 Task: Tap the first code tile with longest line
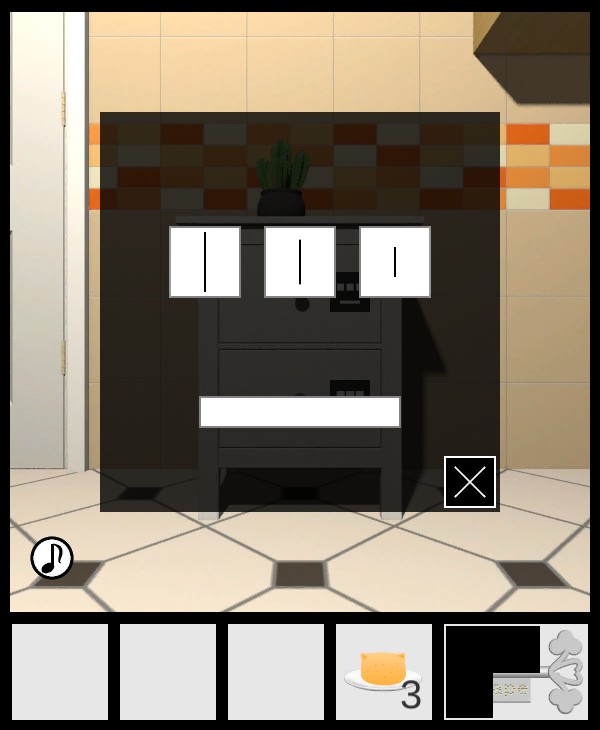point(205,262)
